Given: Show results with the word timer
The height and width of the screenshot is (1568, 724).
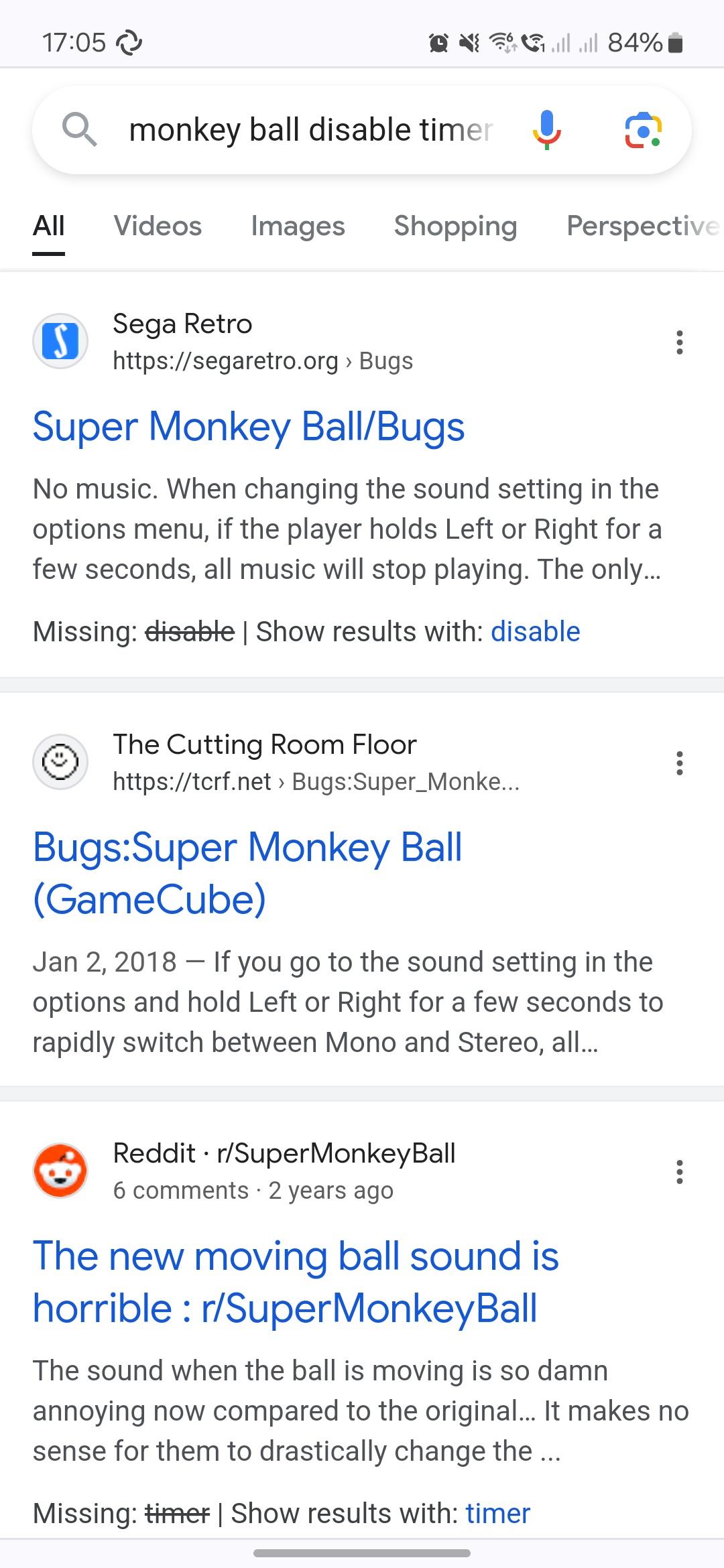Looking at the screenshot, I should pos(497,1513).
